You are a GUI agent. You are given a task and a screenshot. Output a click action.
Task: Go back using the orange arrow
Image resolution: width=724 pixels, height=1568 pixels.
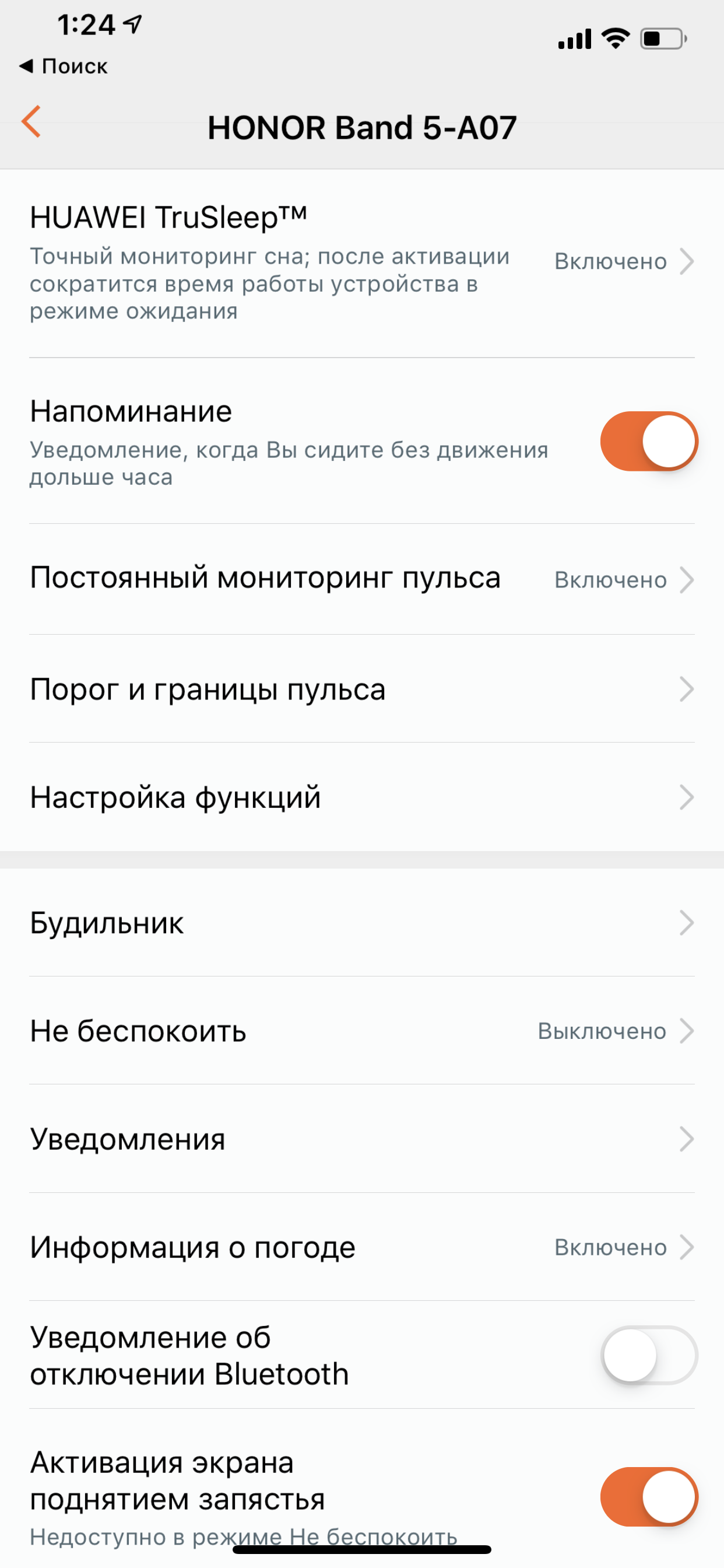click(x=31, y=122)
